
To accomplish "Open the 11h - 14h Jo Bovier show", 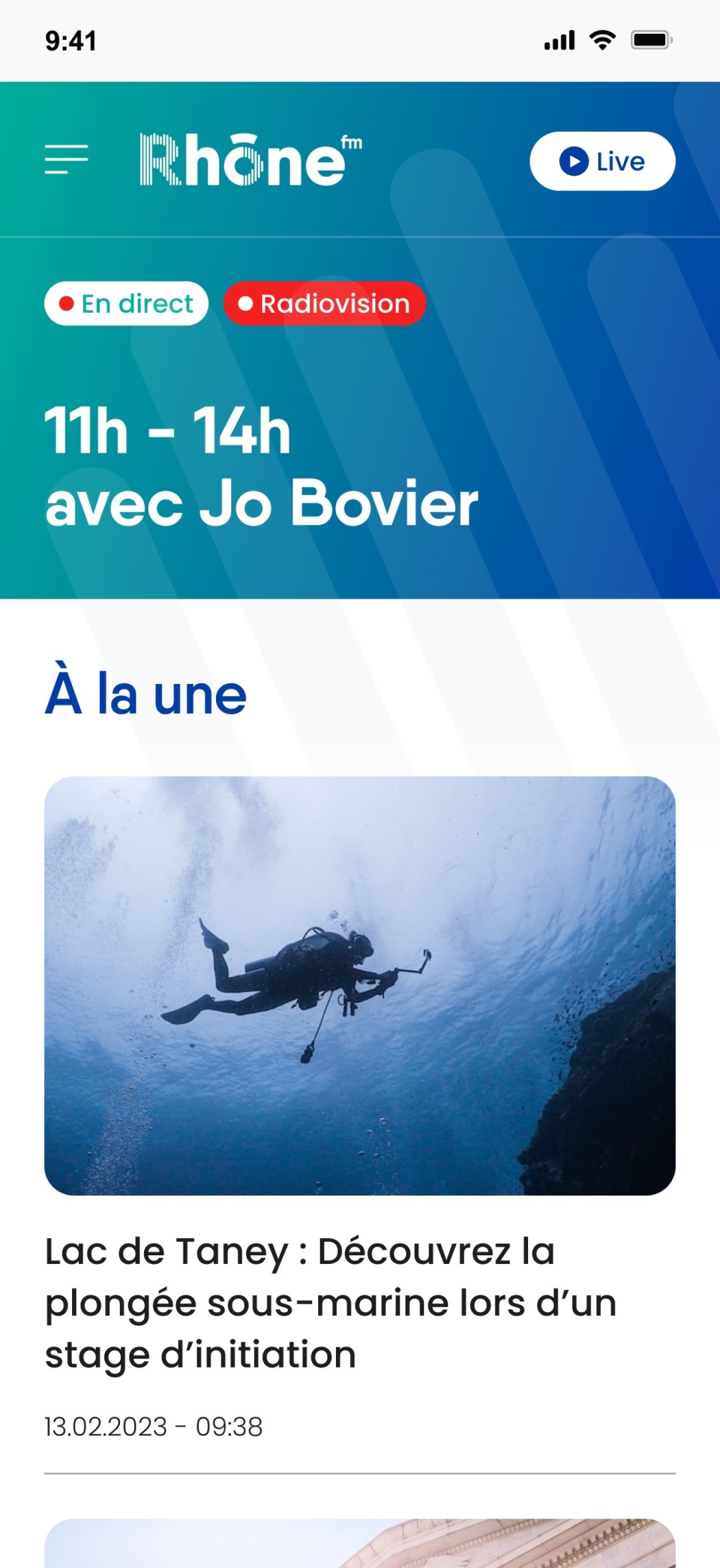I will pyautogui.click(x=261, y=467).
